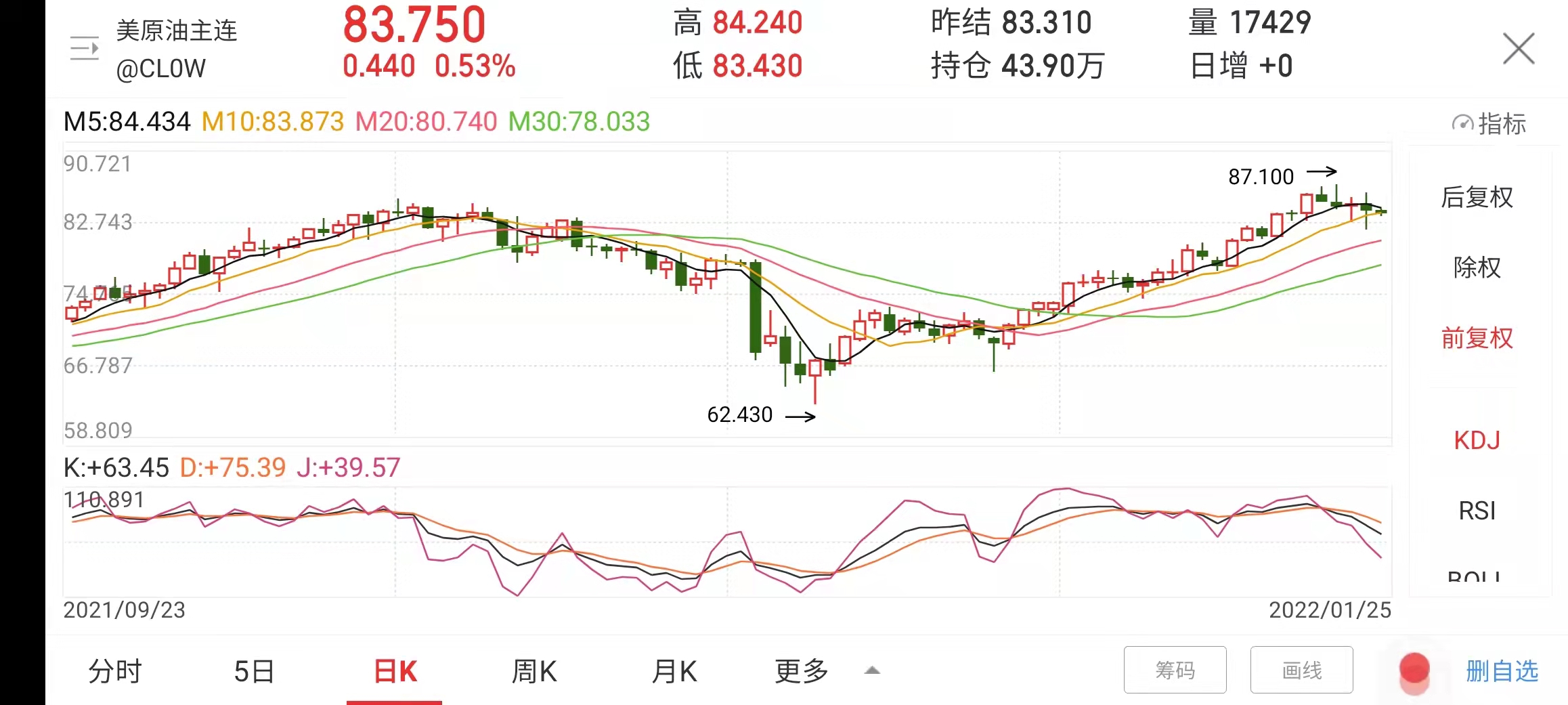Select the 日K daily candlestick tab

point(395,671)
